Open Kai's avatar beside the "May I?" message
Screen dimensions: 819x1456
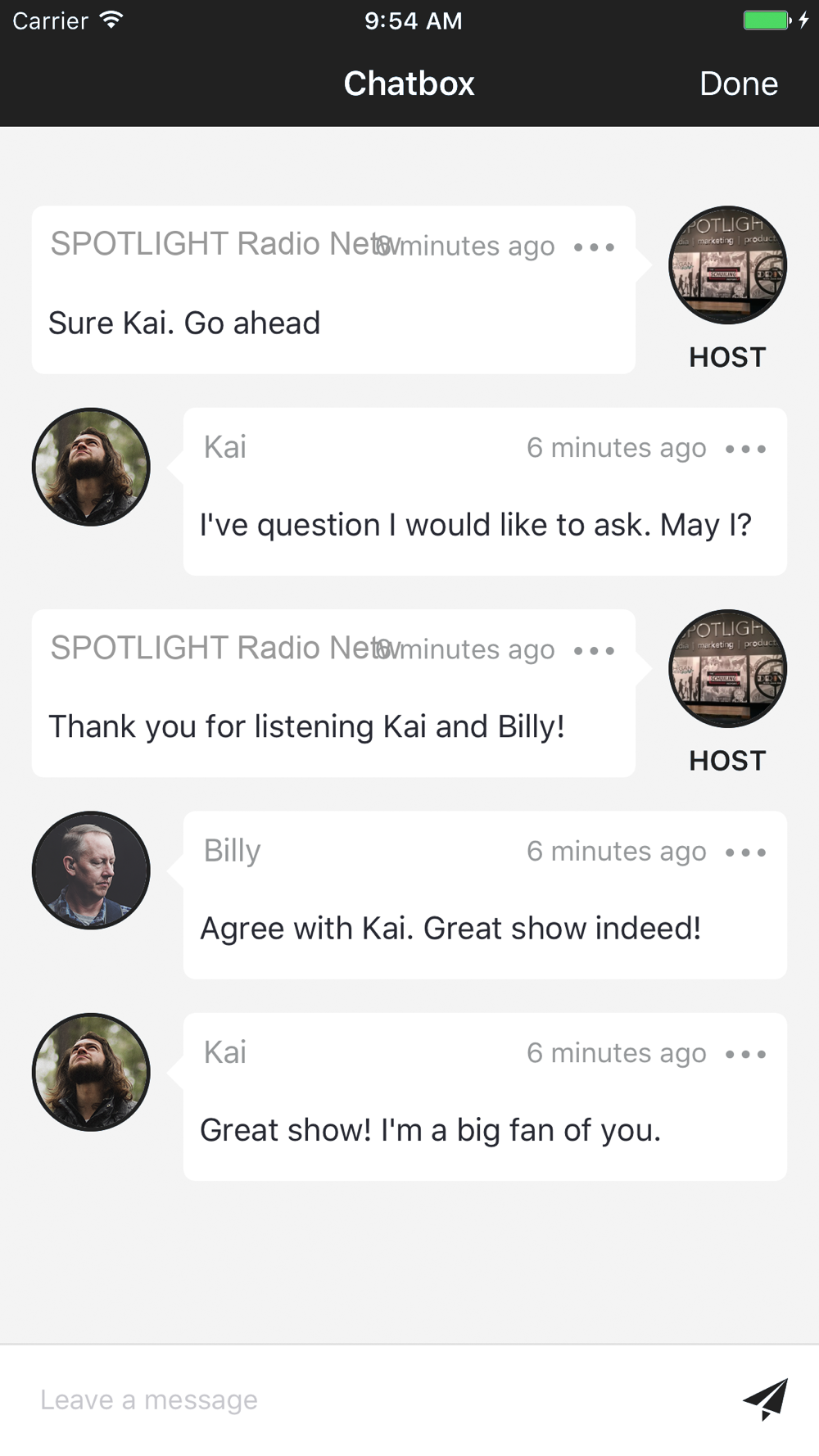pyautogui.click(x=91, y=467)
